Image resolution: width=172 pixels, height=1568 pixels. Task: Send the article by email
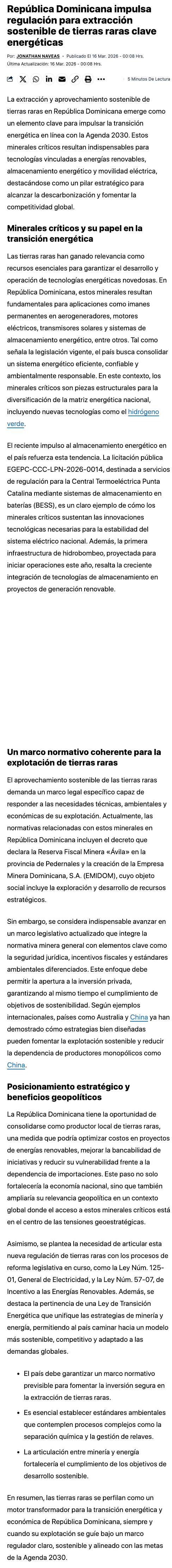tap(62, 79)
